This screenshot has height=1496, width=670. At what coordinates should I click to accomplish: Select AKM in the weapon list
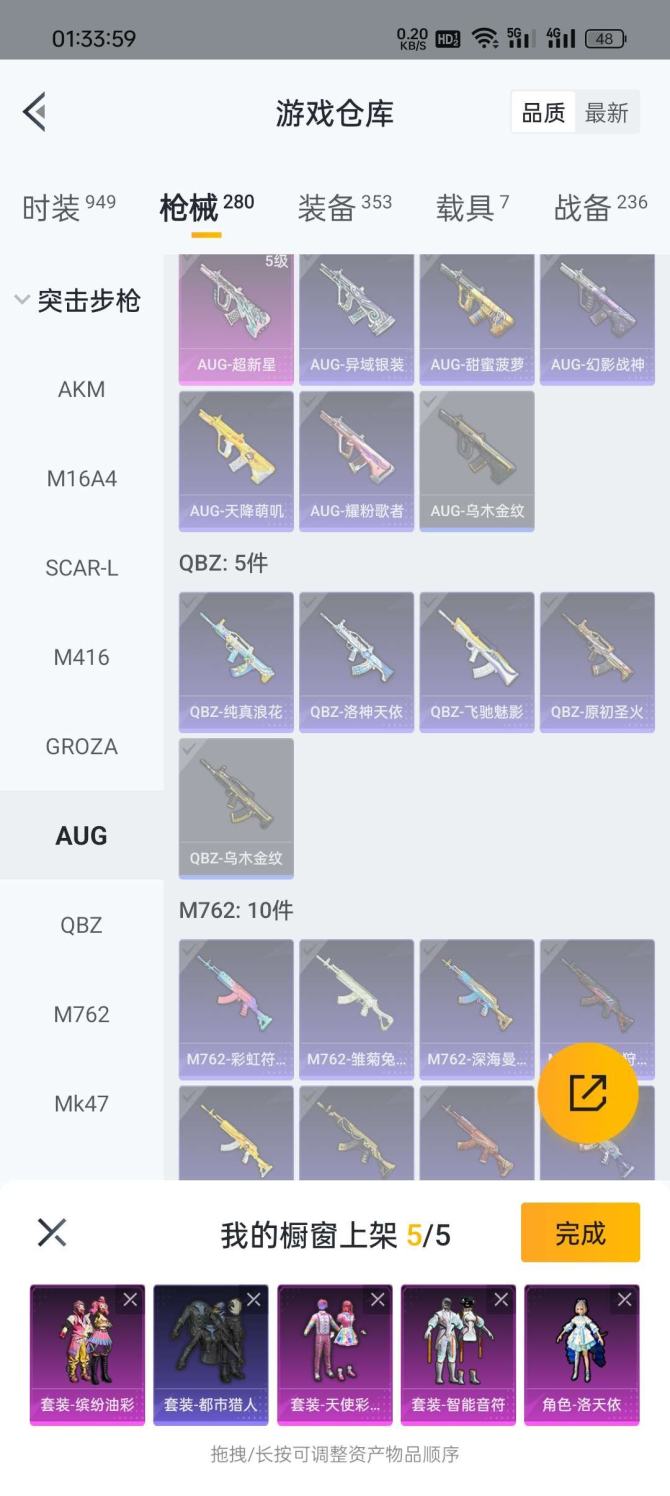point(81,389)
